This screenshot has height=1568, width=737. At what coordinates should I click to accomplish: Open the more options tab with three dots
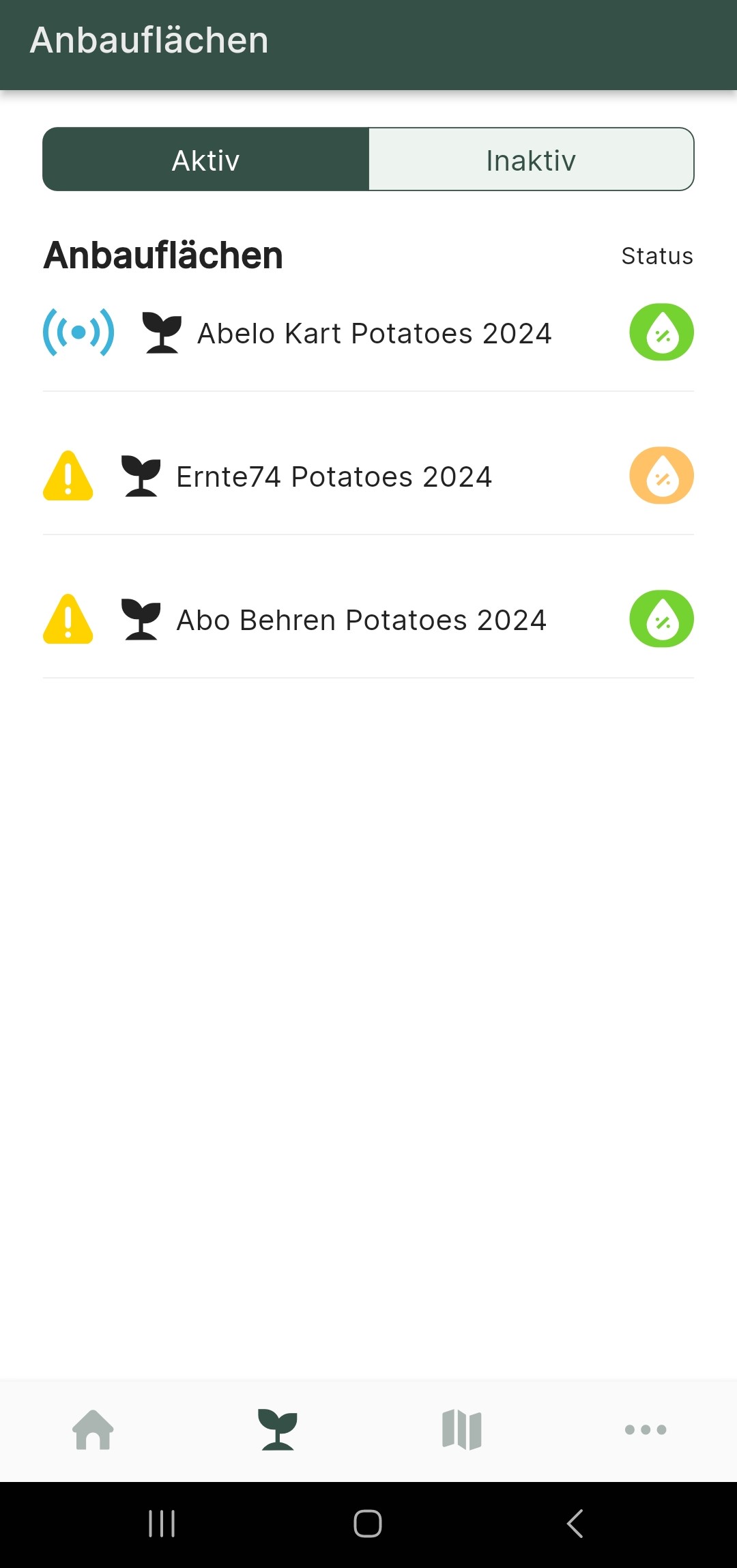(646, 1429)
